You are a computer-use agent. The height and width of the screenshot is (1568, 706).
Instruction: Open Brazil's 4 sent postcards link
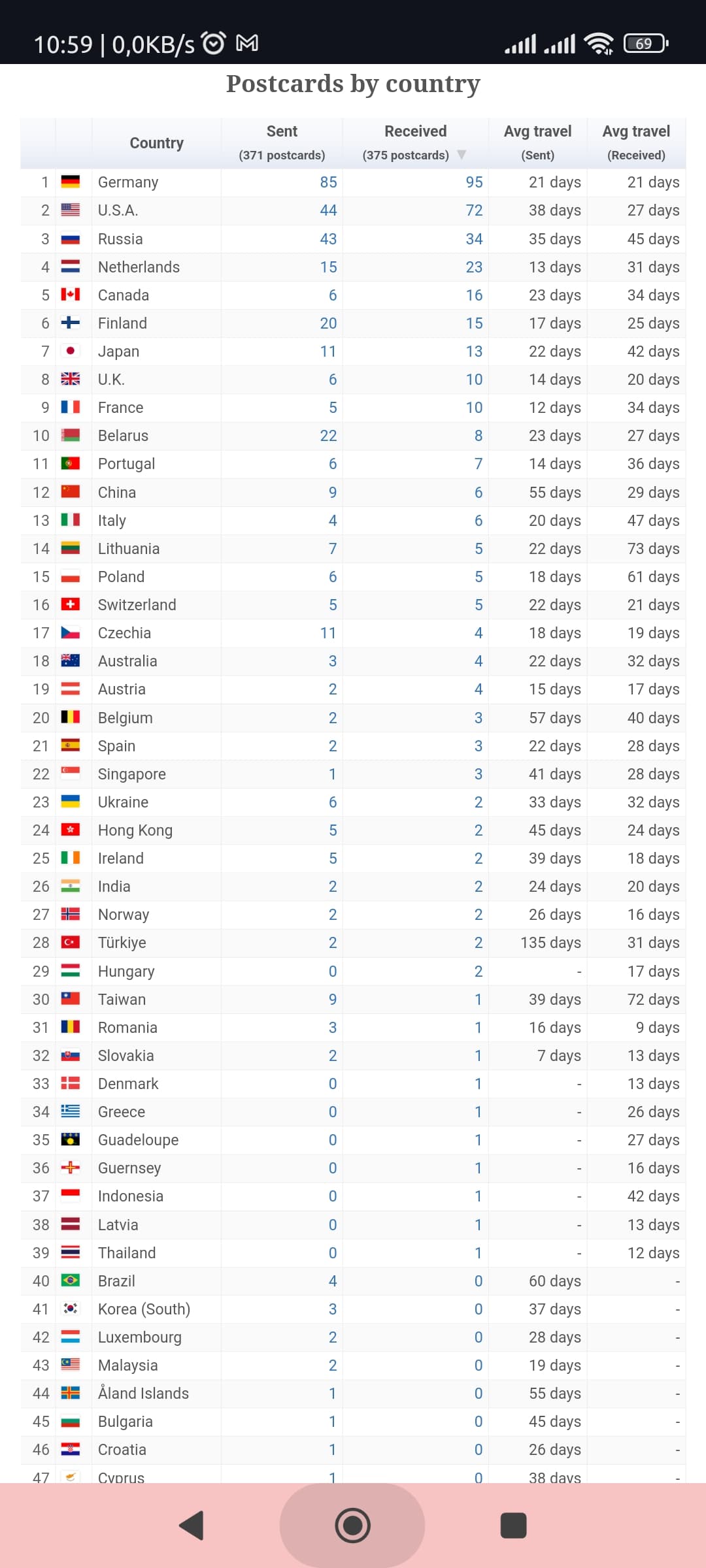(333, 1281)
